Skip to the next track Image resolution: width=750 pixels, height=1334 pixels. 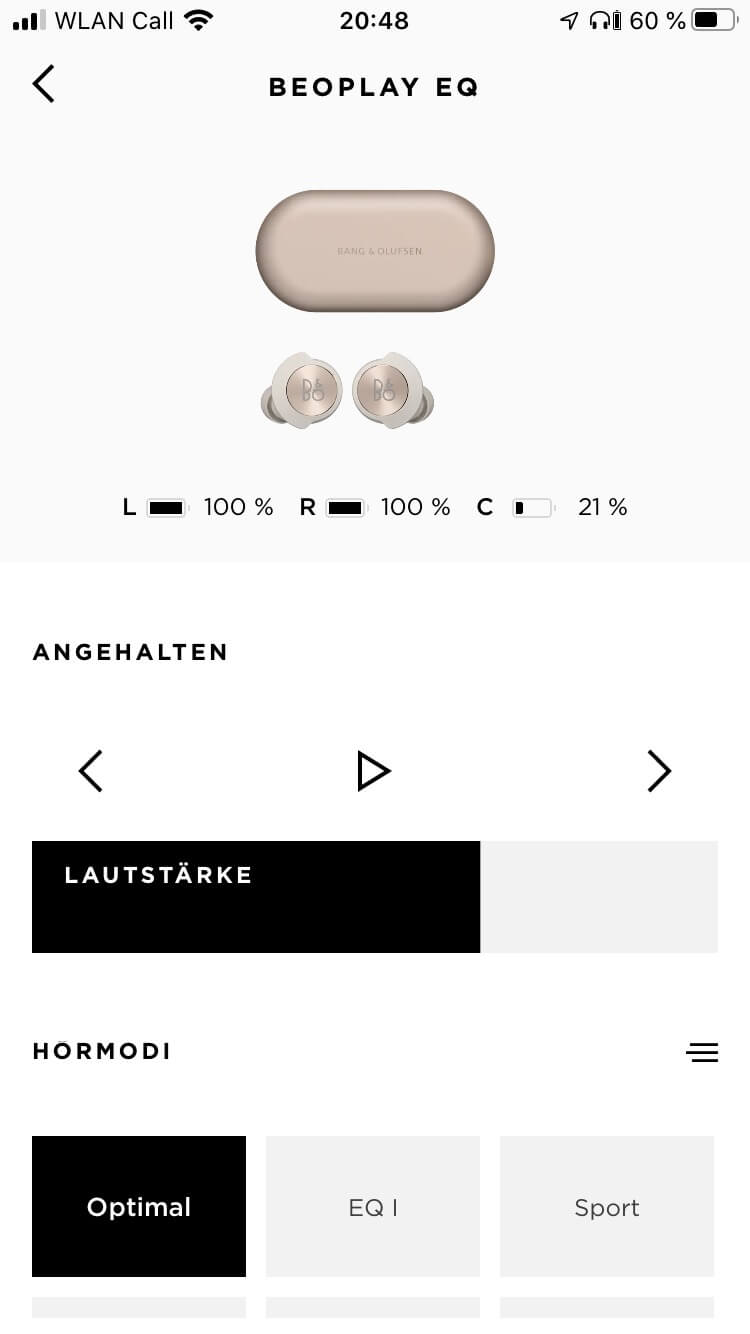pyautogui.click(x=659, y=771)
